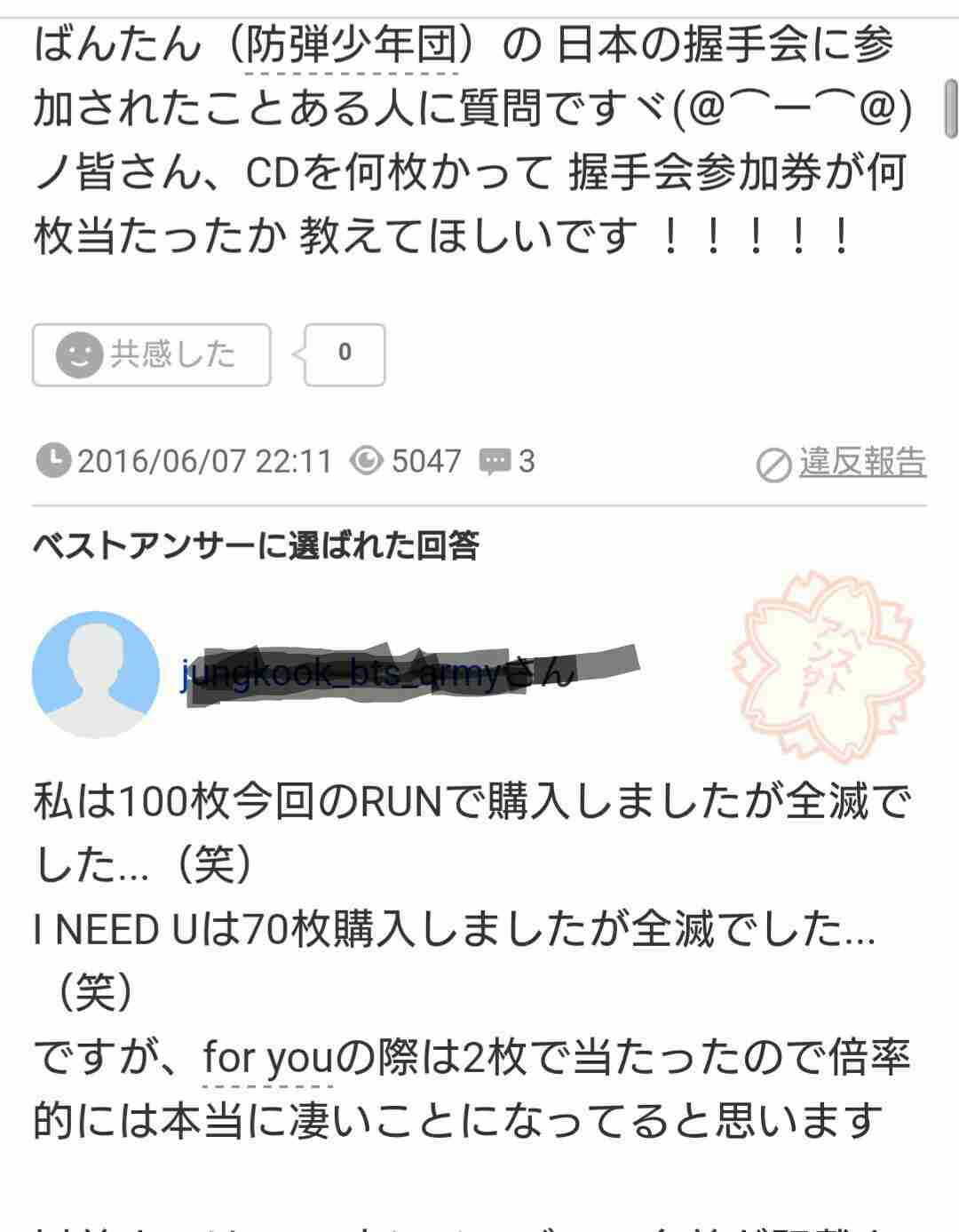Open the best answerer's profile avatar
The image size is (959, 1232).
(x=96, y=674)
